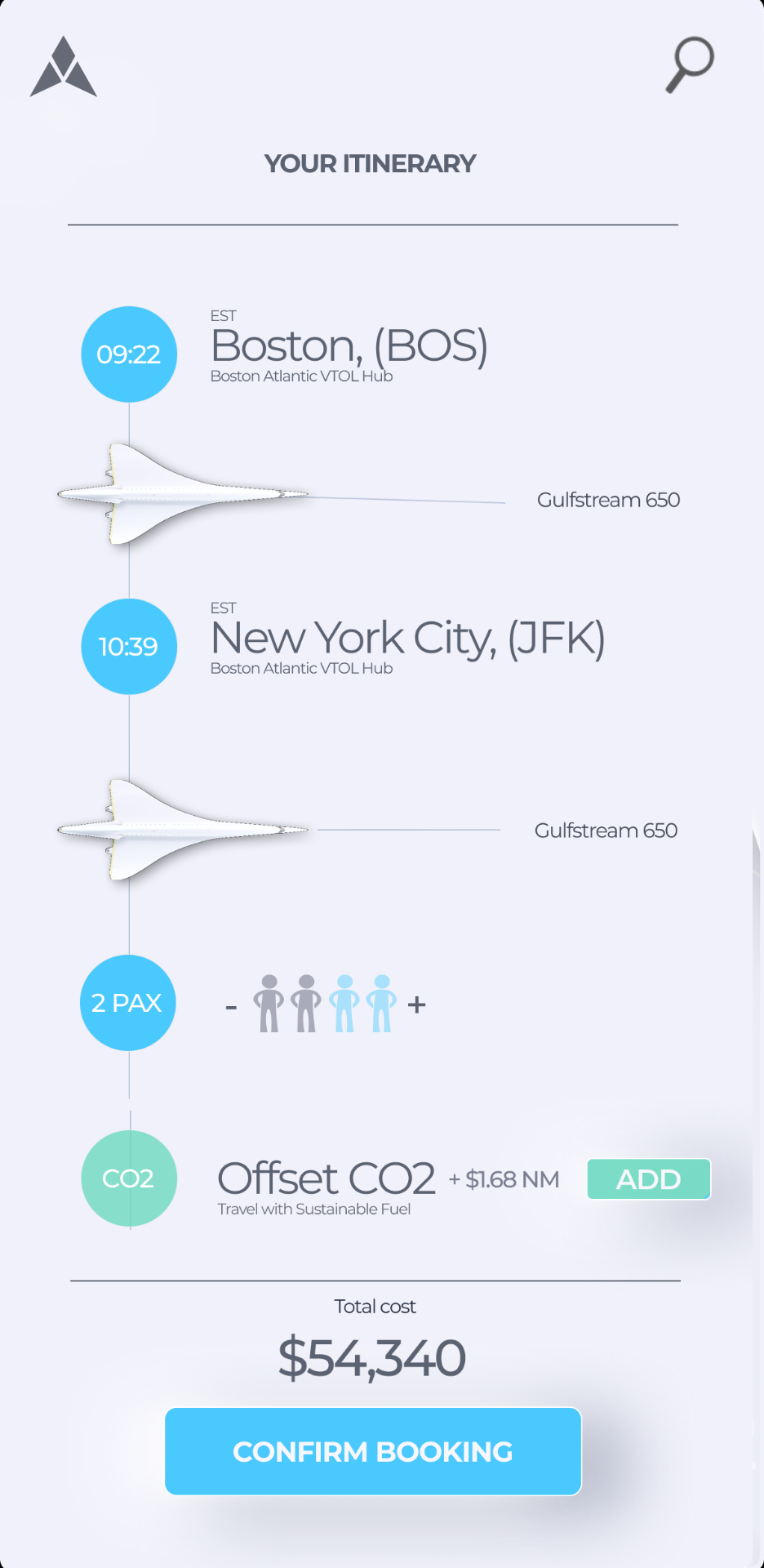Tap the triangular app logo
The image size is (764, 1568).
[x=64, y=68]
